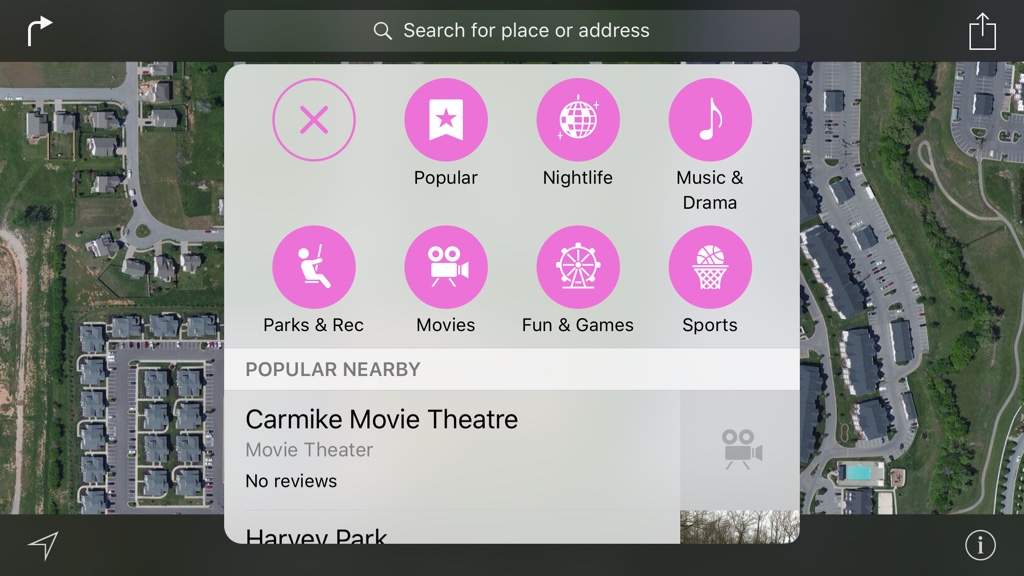Center map on current location arrow
The image size is (1024, 576).
pyautogui.click(x=43, y=545)
